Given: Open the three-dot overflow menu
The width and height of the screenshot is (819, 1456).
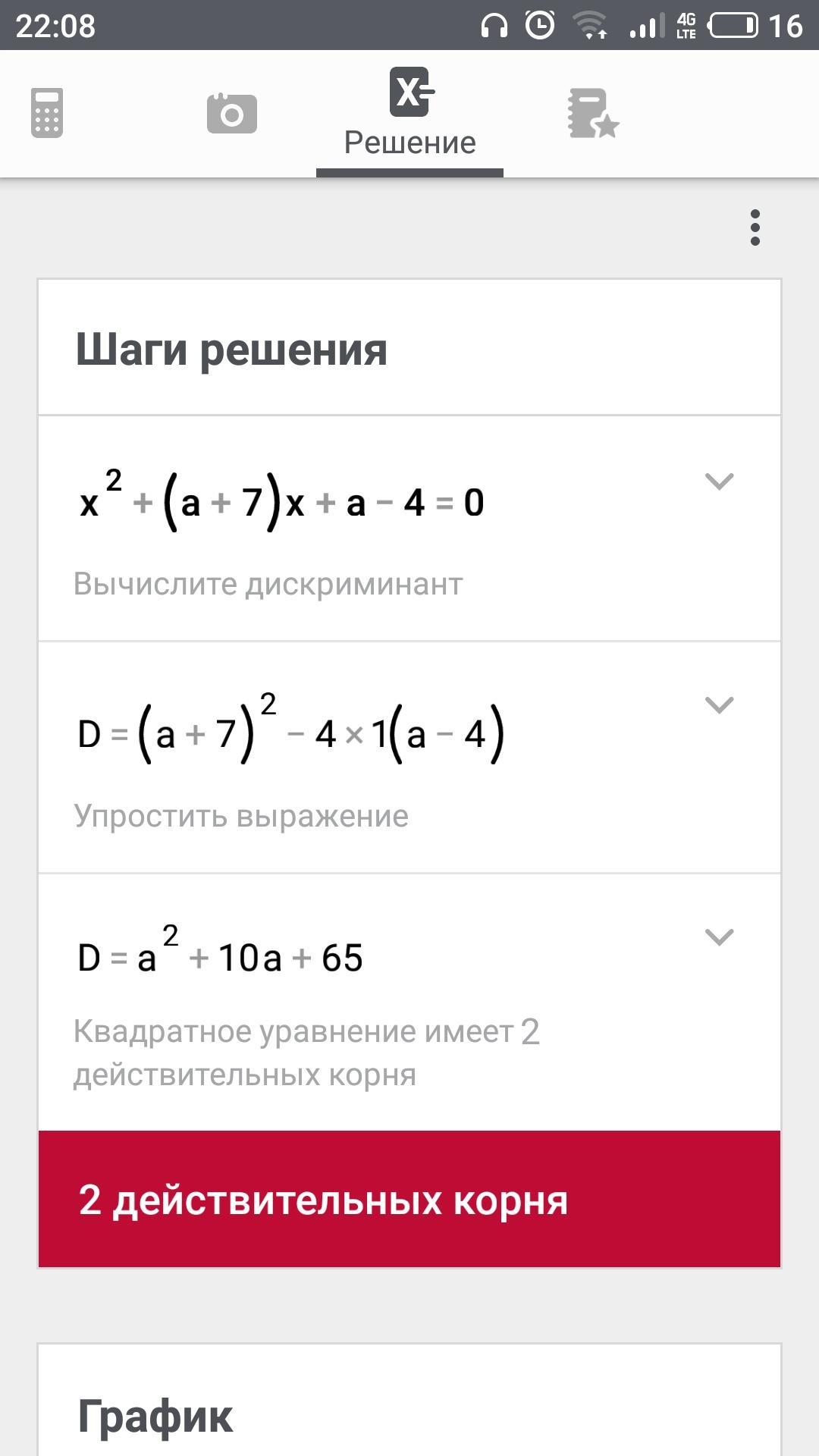Looking at the screenshot, I should coord(755,227).
